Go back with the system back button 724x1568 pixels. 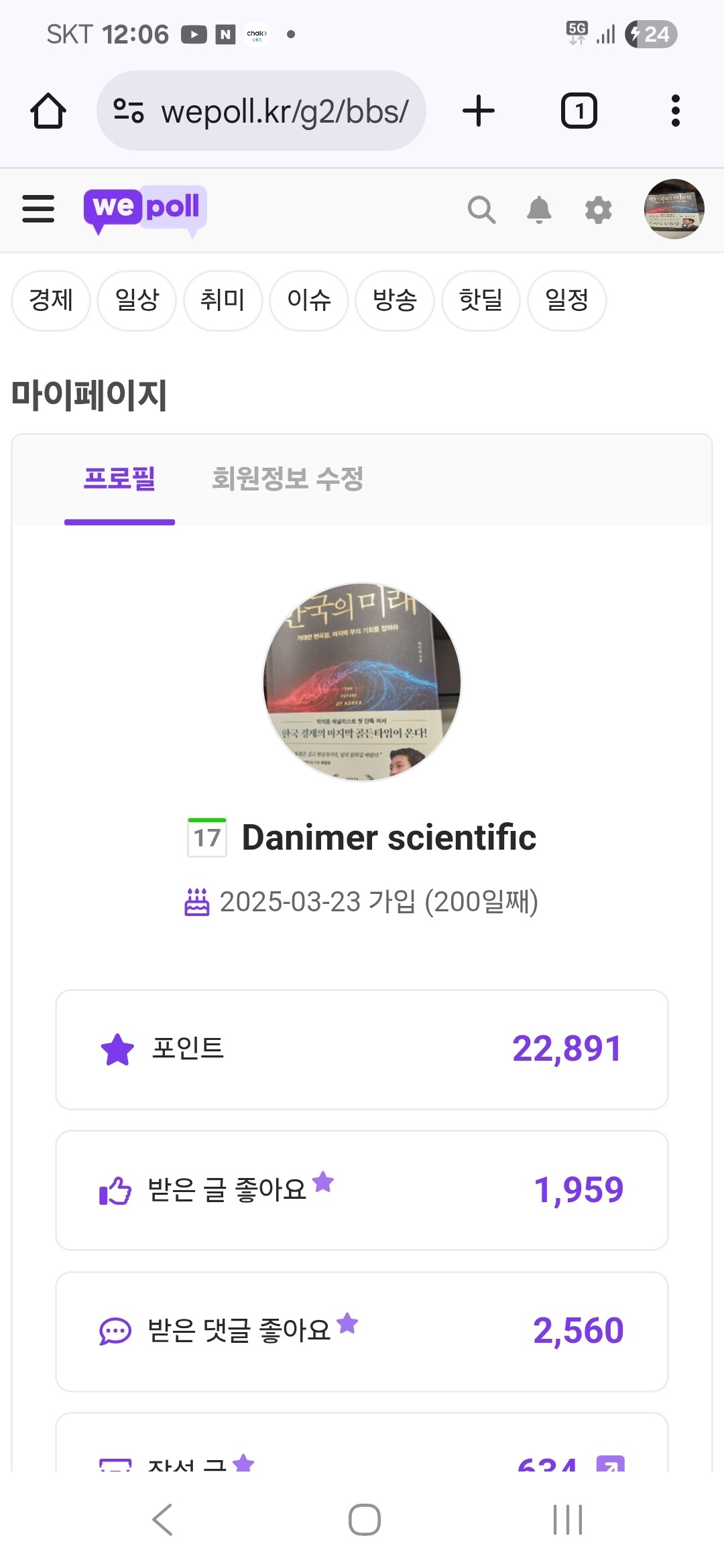[163, 1520]
